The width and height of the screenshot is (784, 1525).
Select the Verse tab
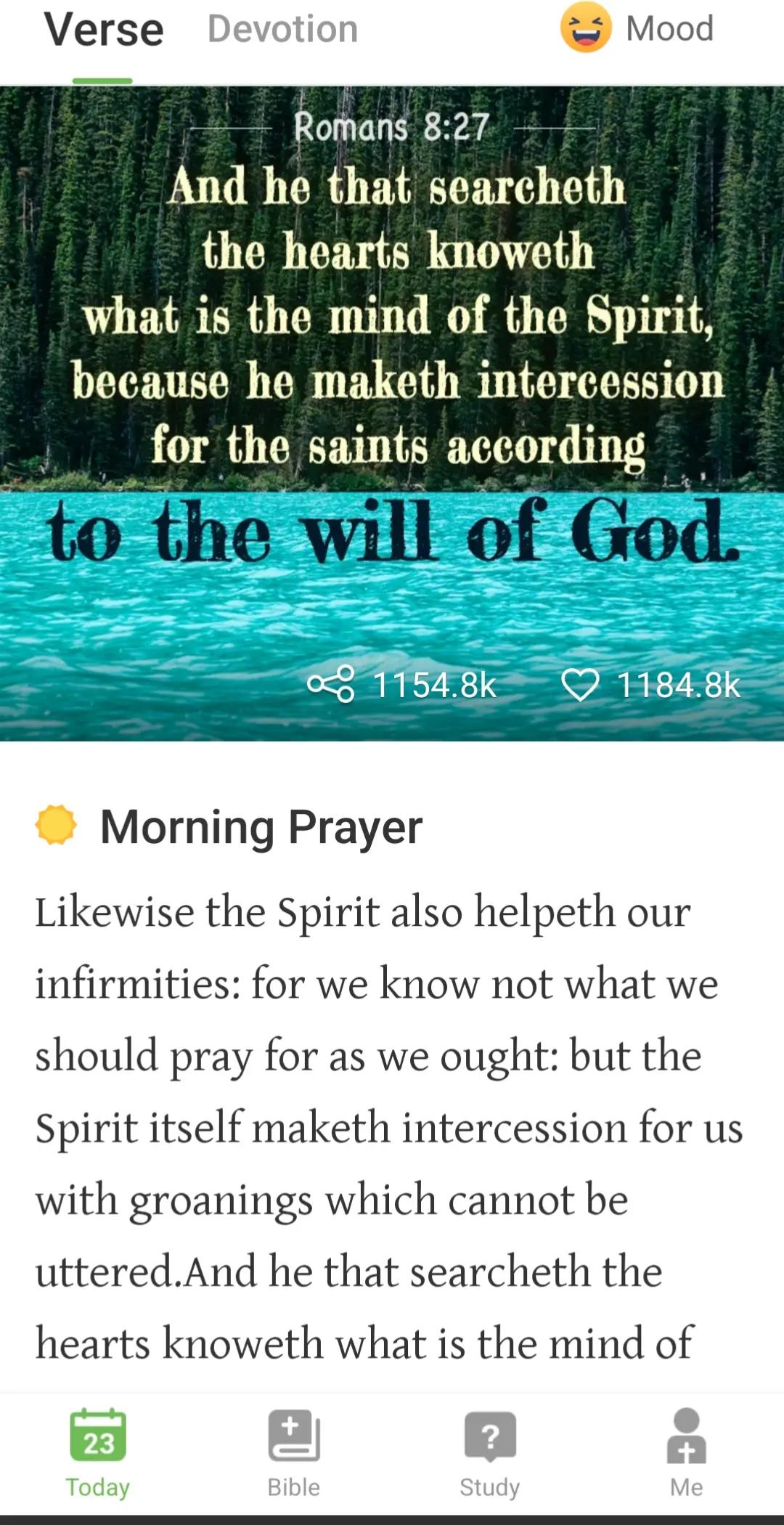click(104, 30)
